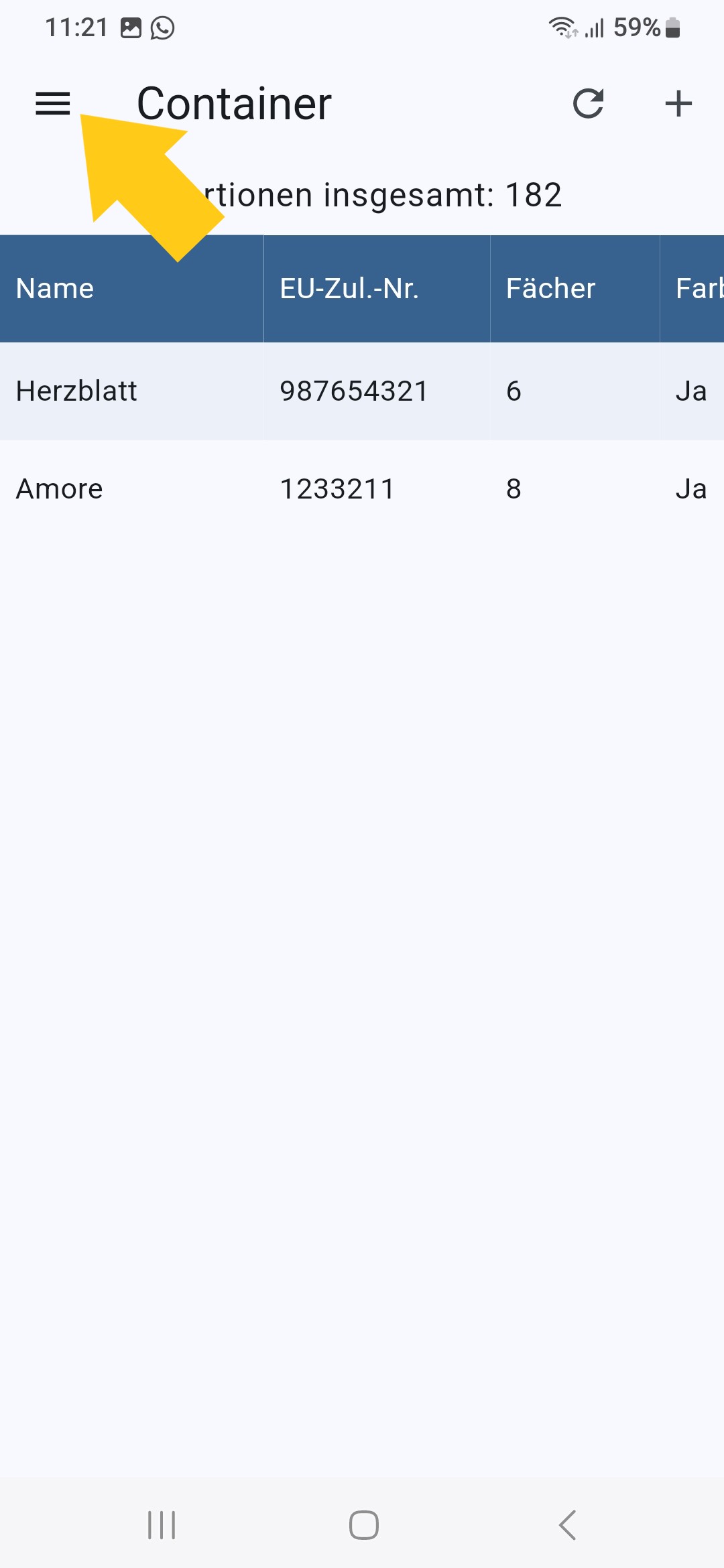Viewport: 724px width, 1568px height.
Task: Open the Herzblatt container row
Action: [362, 391]
